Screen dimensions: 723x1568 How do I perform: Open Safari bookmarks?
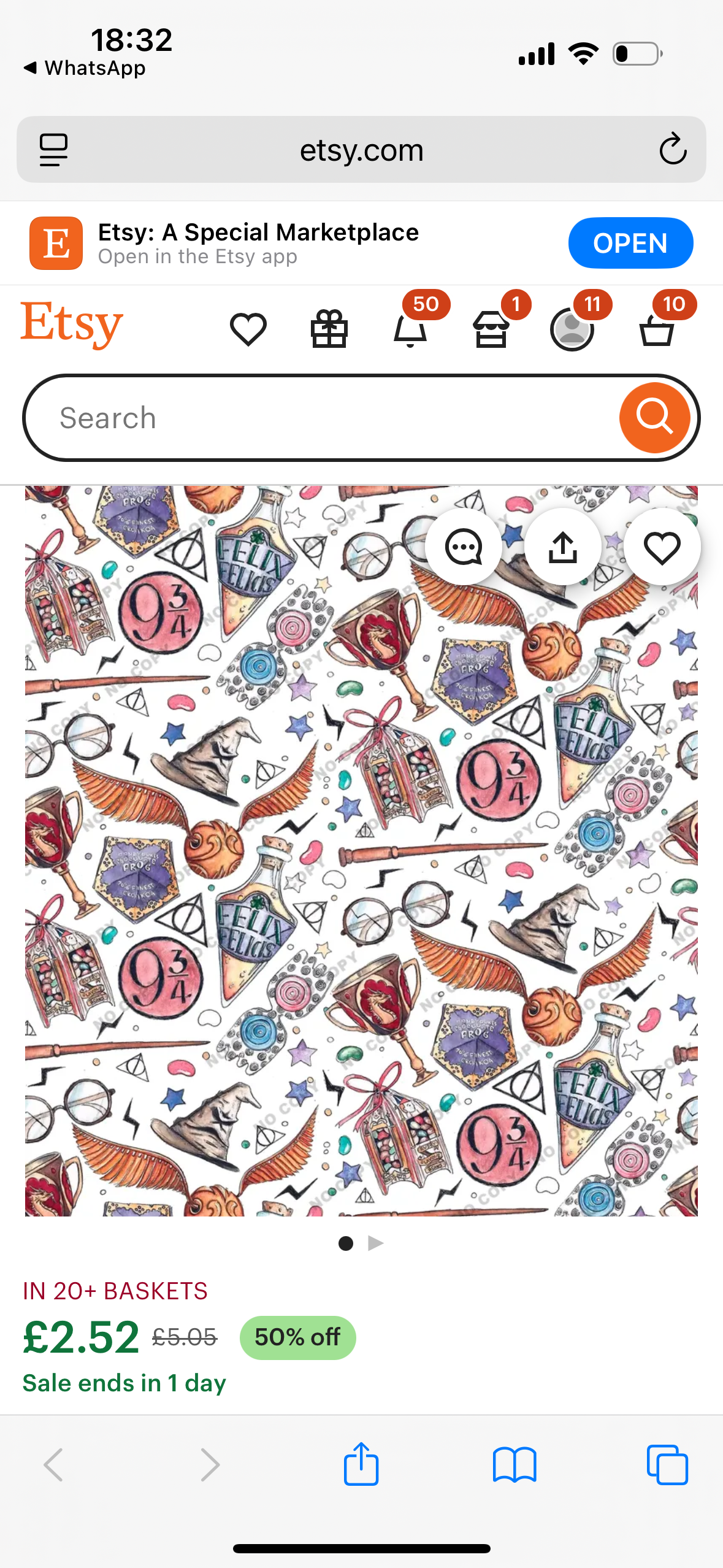[x=514, y=1464]
